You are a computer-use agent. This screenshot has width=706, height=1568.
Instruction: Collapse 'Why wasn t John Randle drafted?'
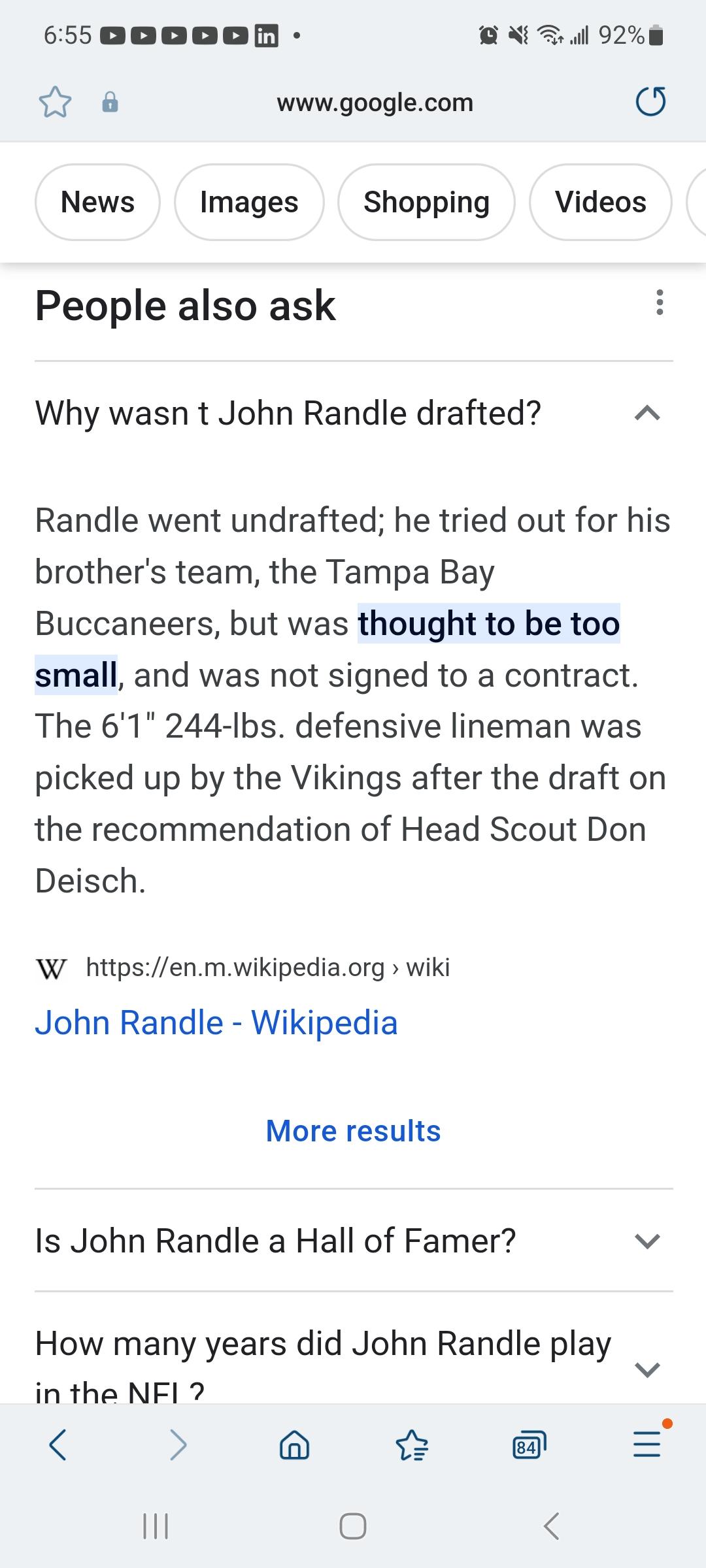point(647,413)
